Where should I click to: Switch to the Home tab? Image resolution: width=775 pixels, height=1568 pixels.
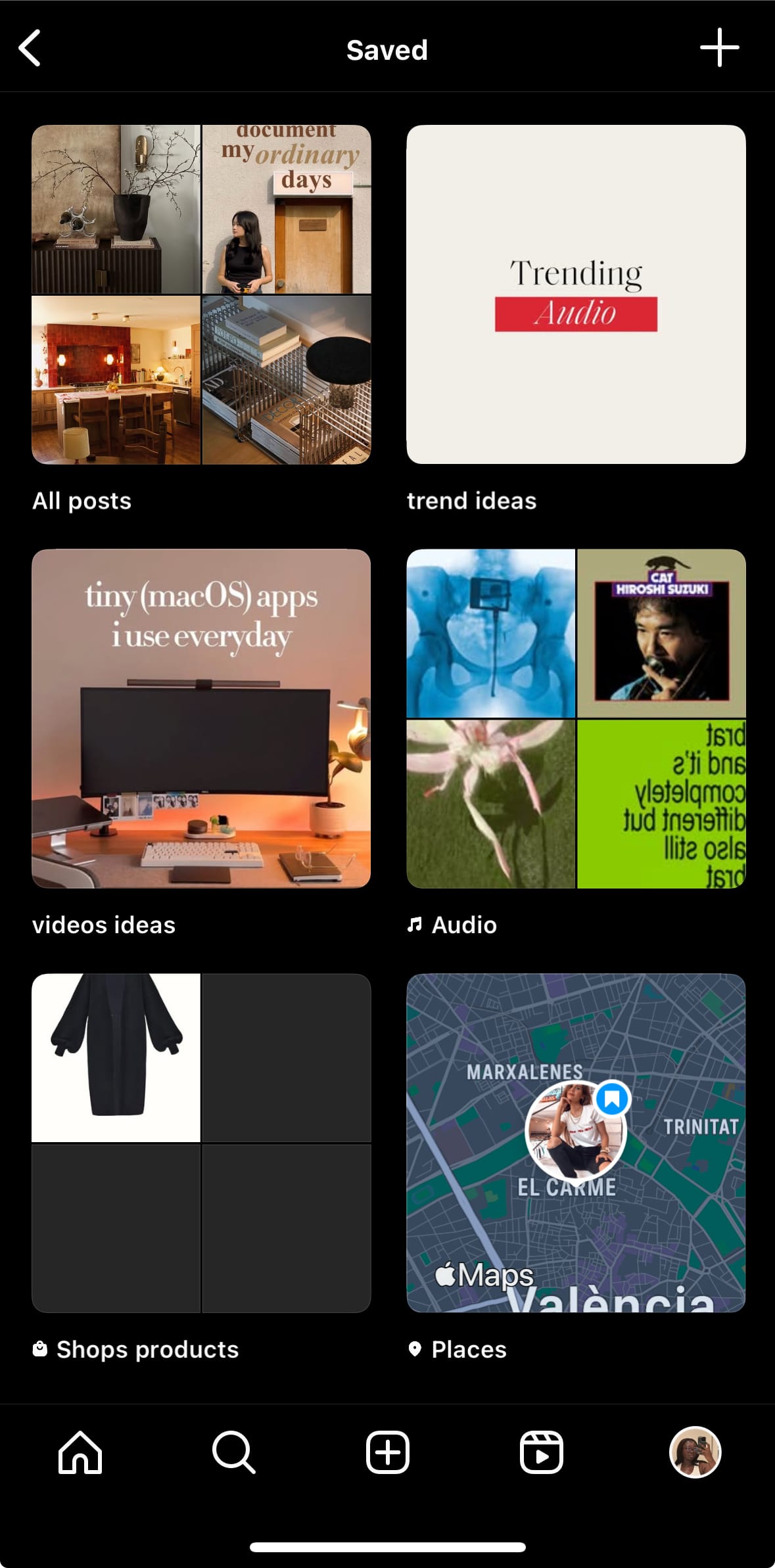[80, 1452]
